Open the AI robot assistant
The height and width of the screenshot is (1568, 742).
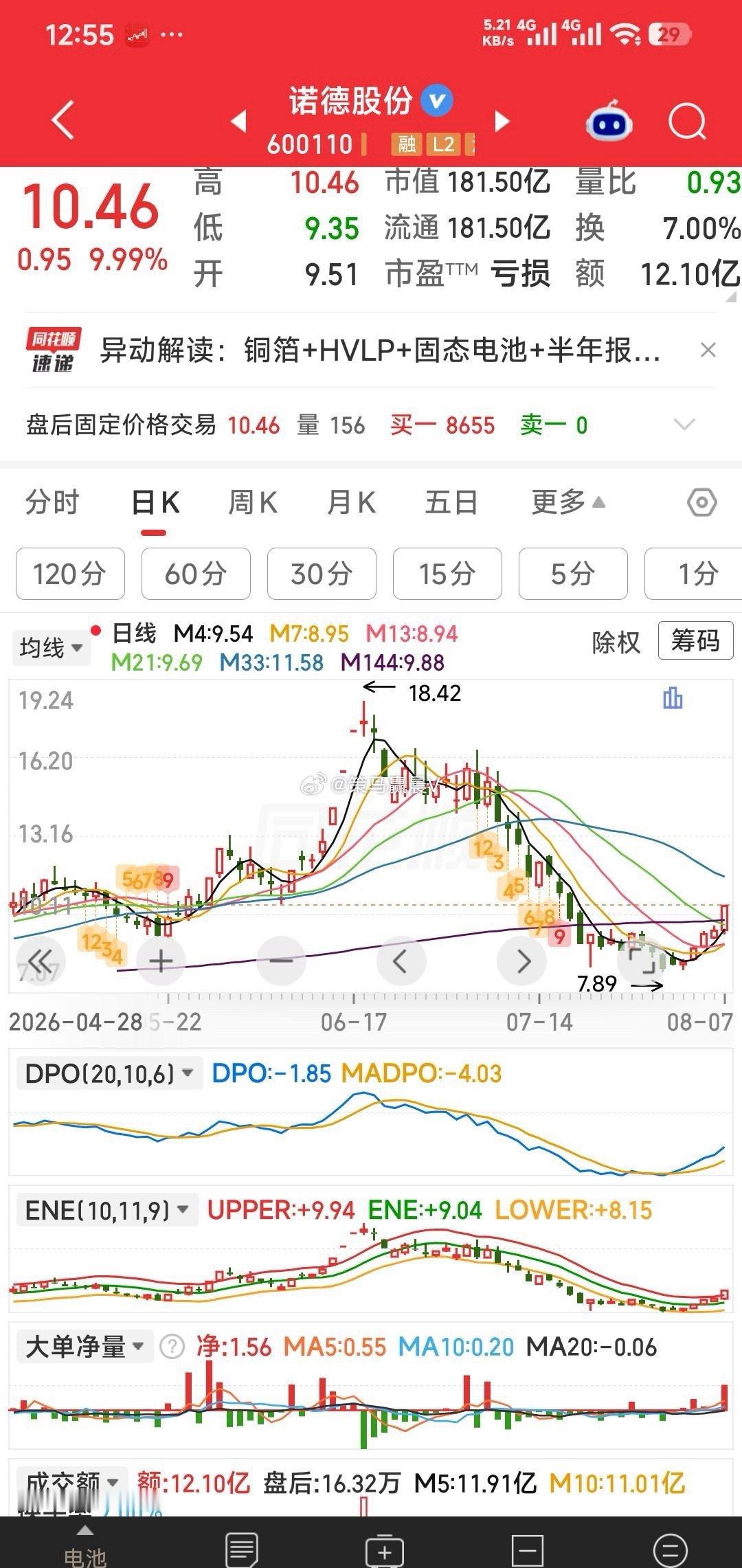pos(609,121)
